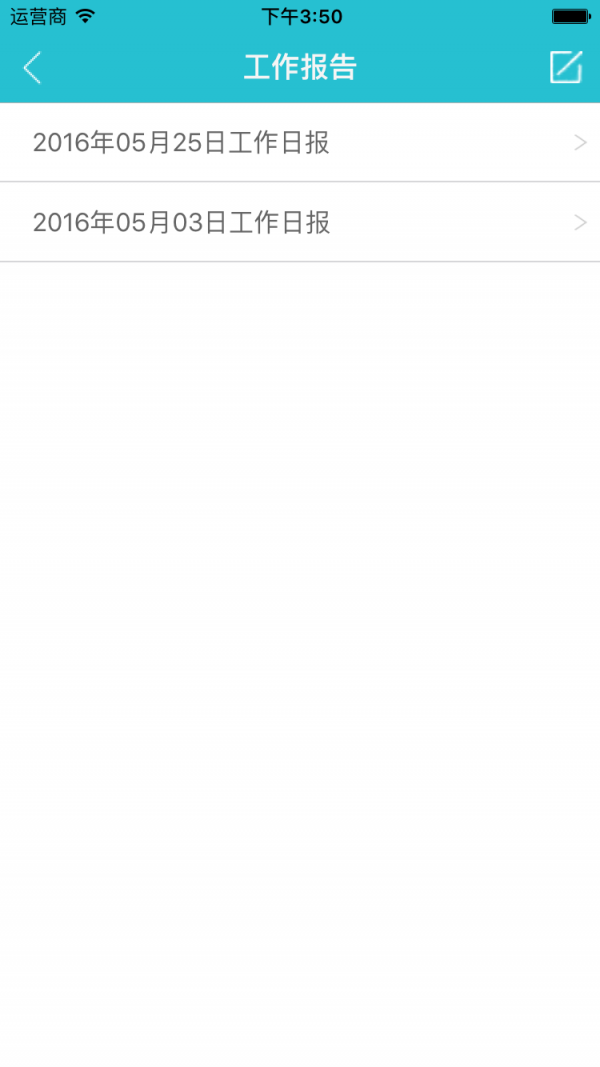Compose a new work report

coord(566,67)
